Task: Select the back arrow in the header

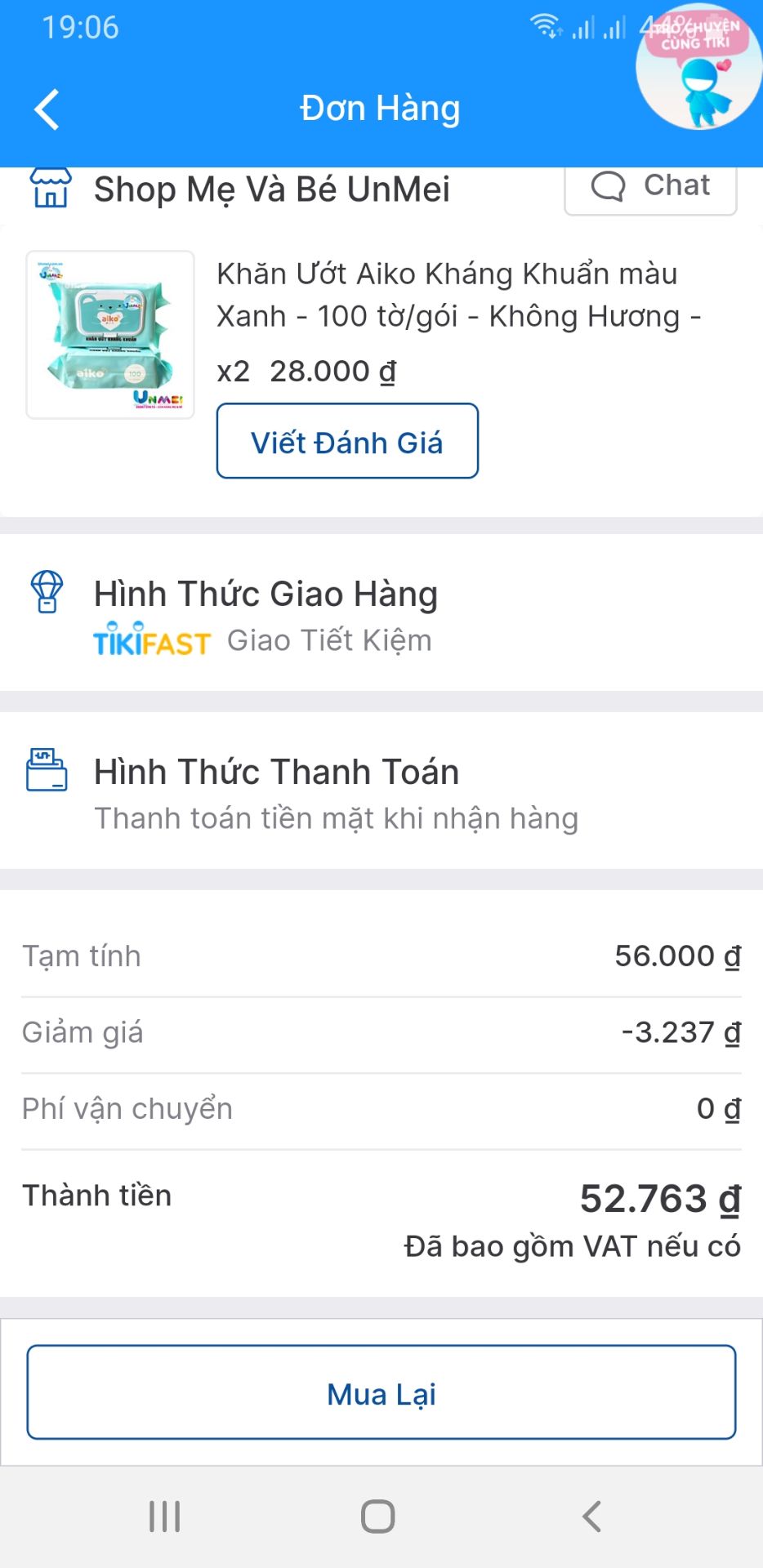Action: [47, 108]
